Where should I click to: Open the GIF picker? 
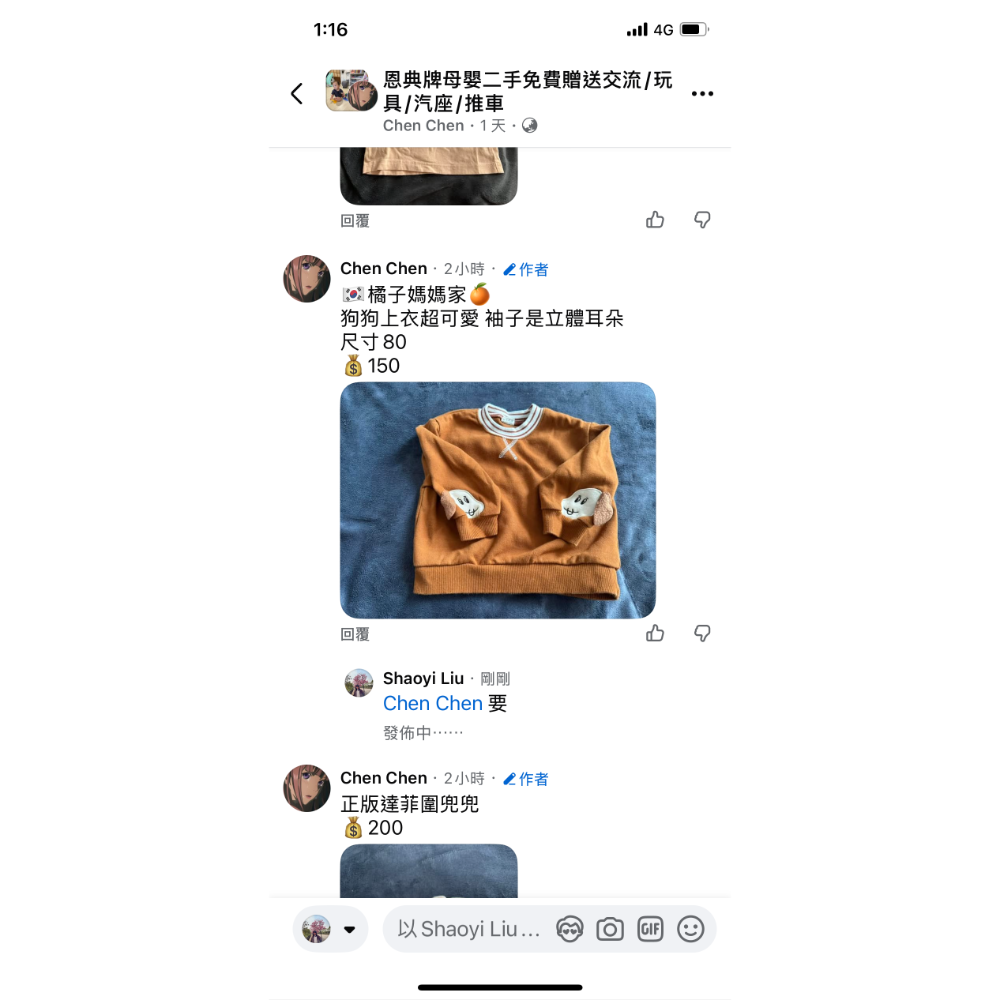(x=650, y=929)
